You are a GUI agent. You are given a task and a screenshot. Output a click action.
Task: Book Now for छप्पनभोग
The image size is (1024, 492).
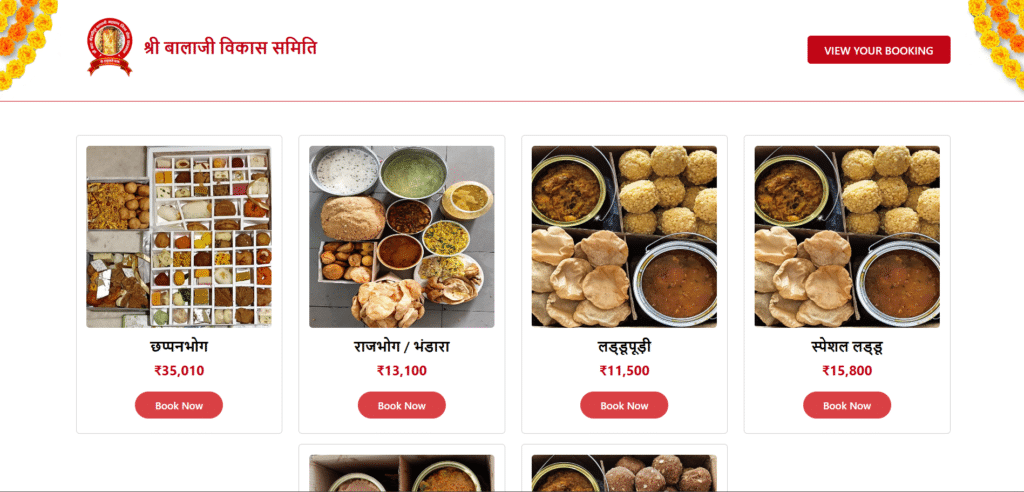pos(179,405)
